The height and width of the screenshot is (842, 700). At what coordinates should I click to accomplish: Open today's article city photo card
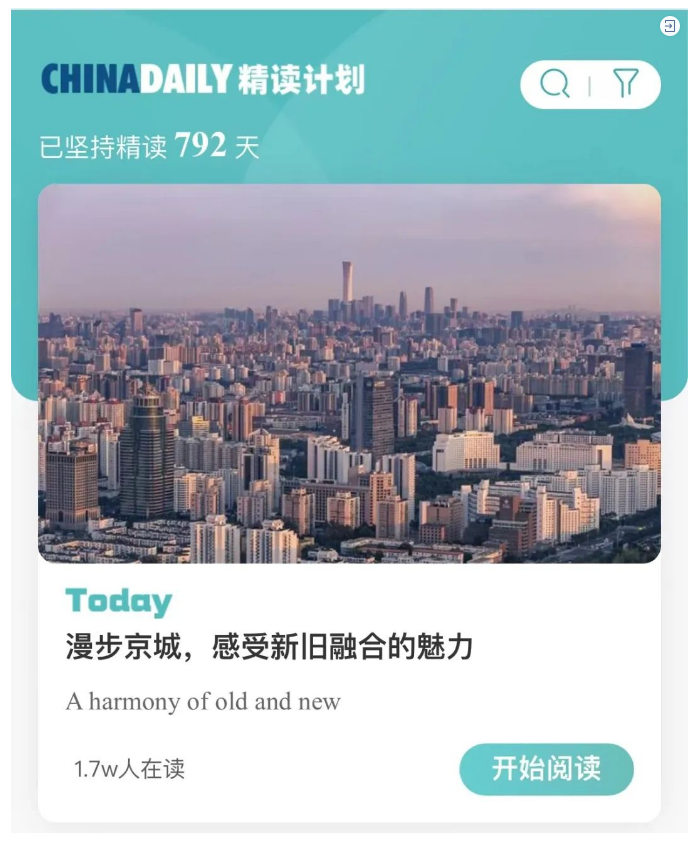[349, 373]
